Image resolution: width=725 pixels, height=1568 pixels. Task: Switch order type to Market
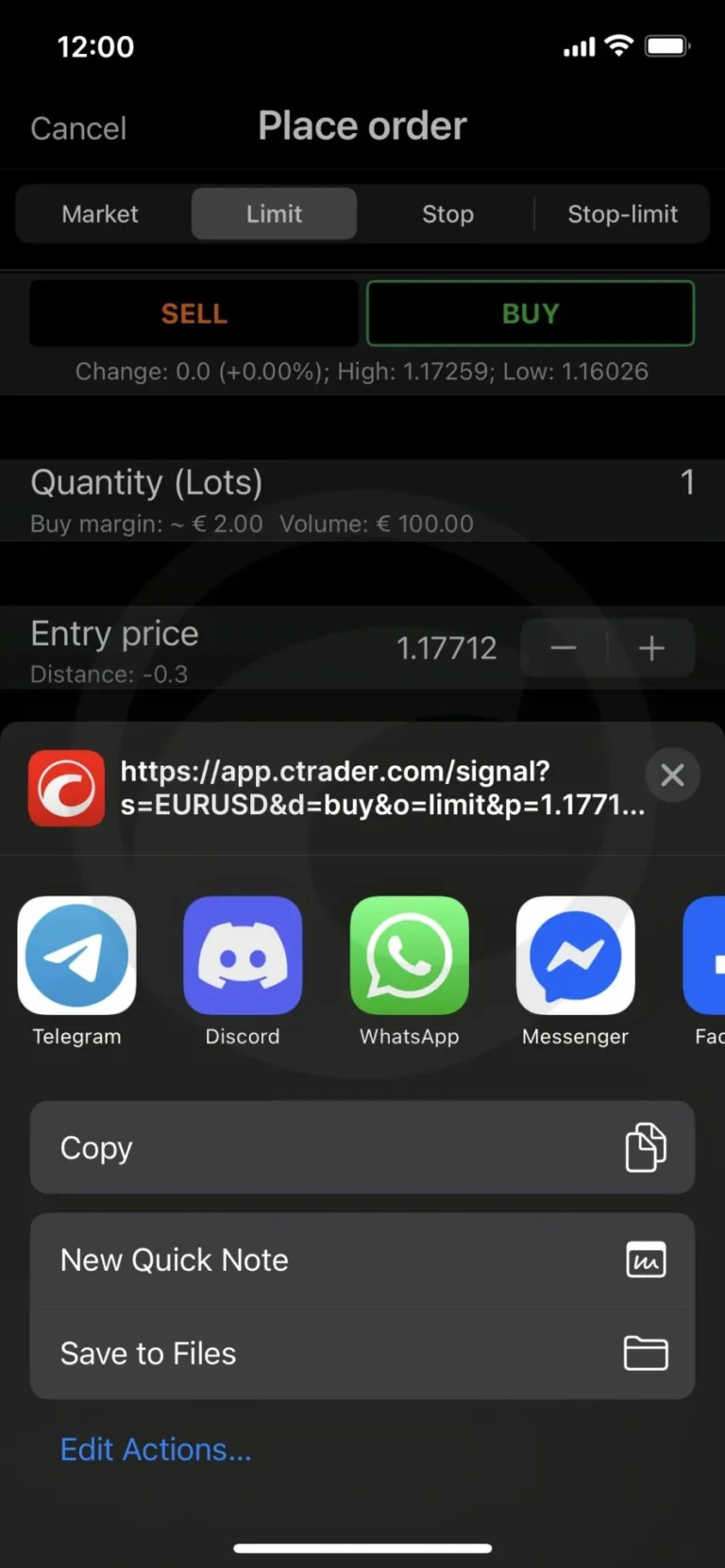point(99,213)
